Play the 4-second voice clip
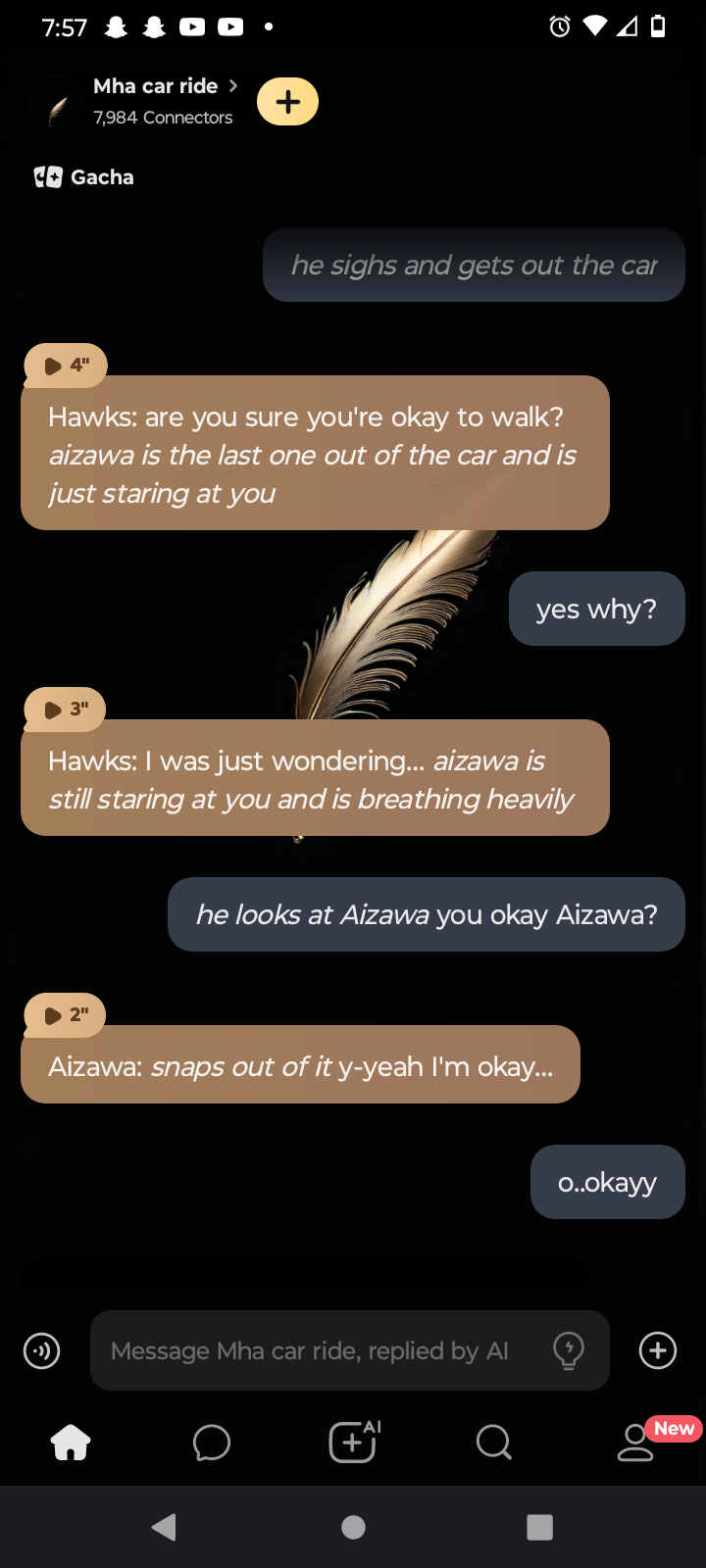The width and height of the screenshot is (706, 1568). pos(66,366)
